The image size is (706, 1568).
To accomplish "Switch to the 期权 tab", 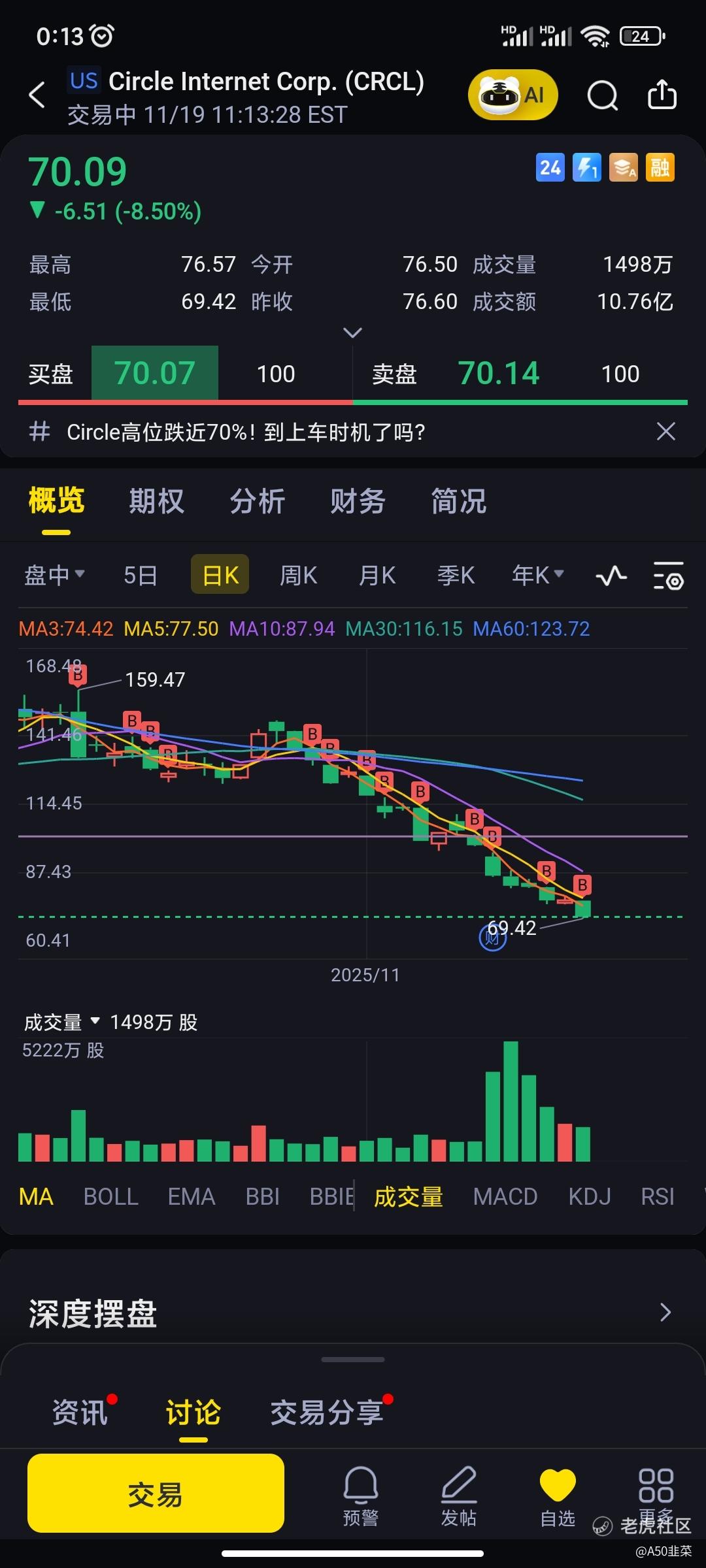I will [x=156, y=502].
